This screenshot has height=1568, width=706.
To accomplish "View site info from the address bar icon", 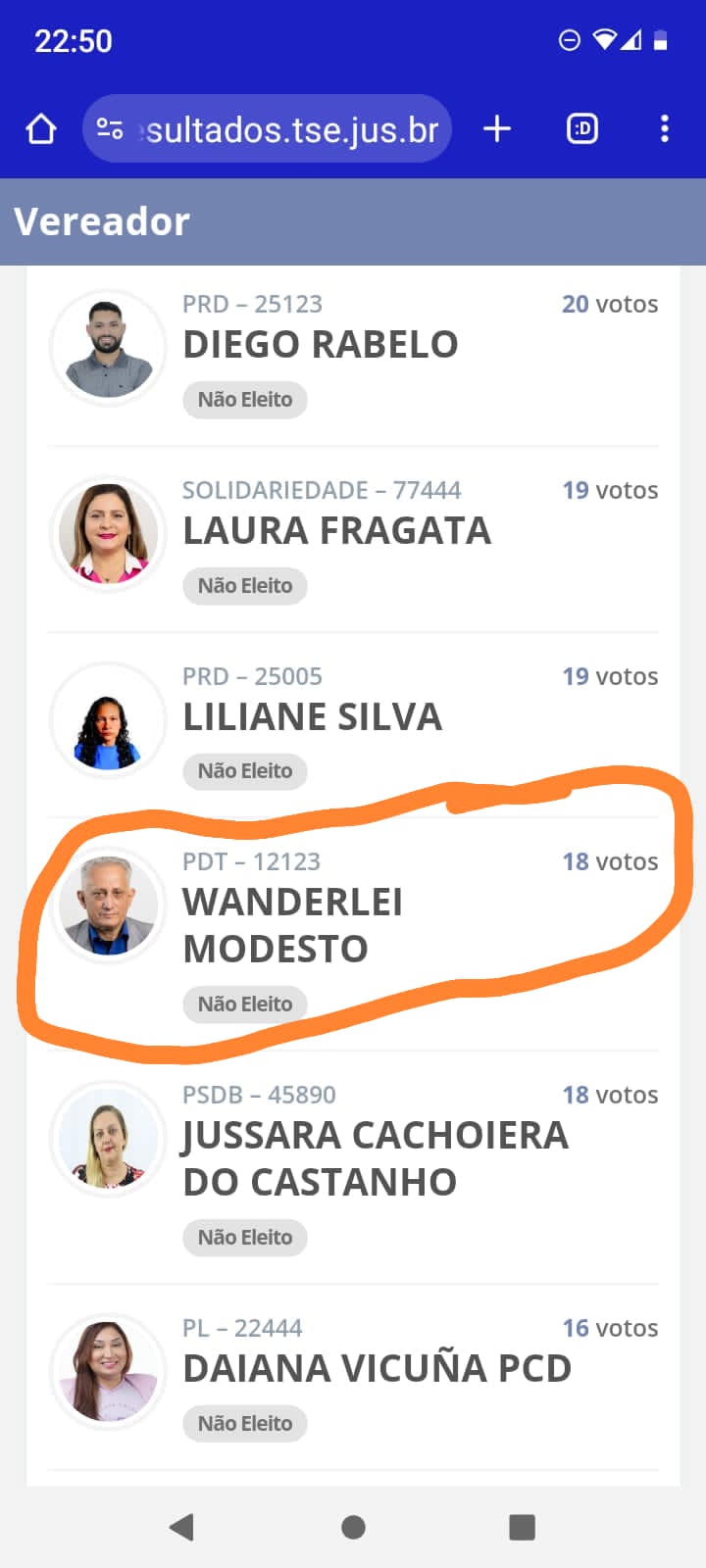I will tap(110, 128).
